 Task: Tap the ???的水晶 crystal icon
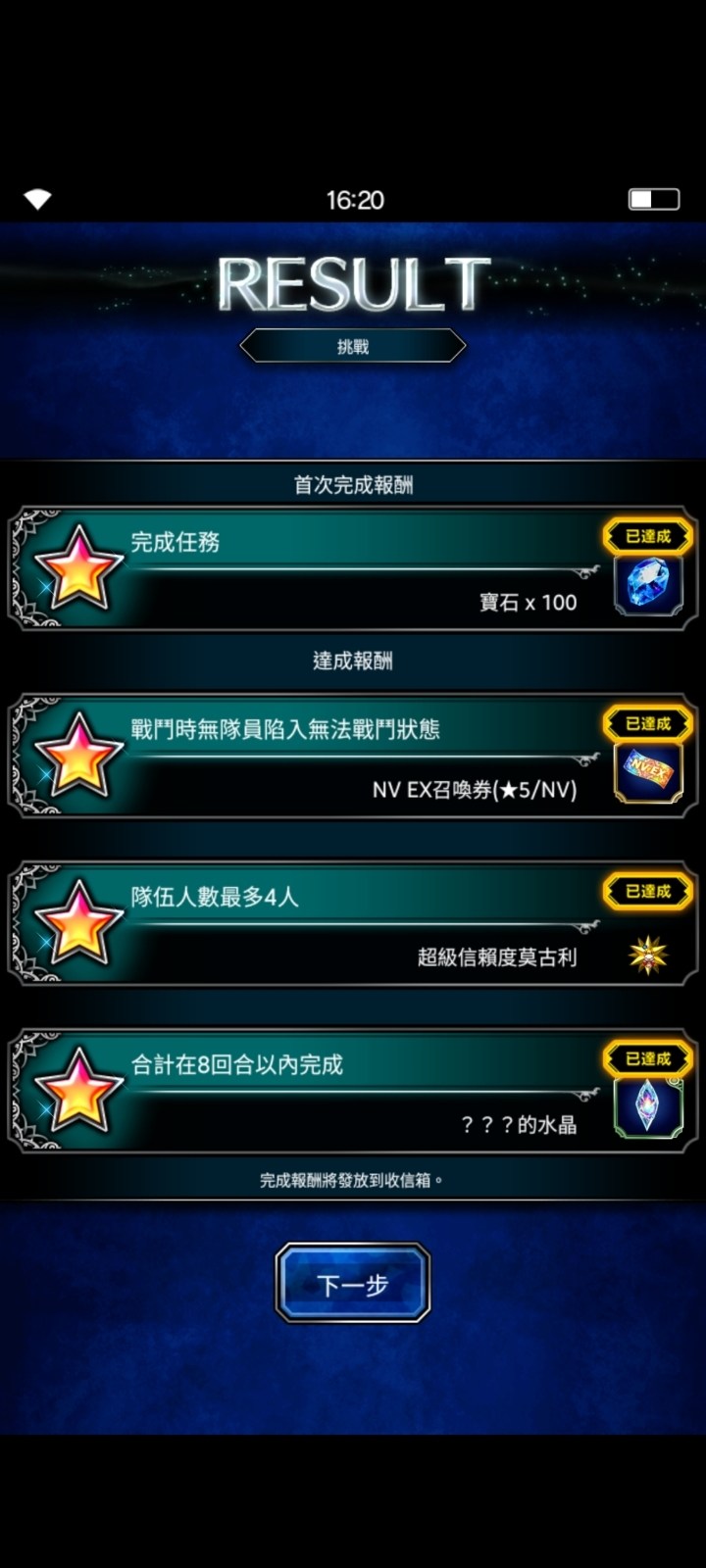pos(648,1107)
